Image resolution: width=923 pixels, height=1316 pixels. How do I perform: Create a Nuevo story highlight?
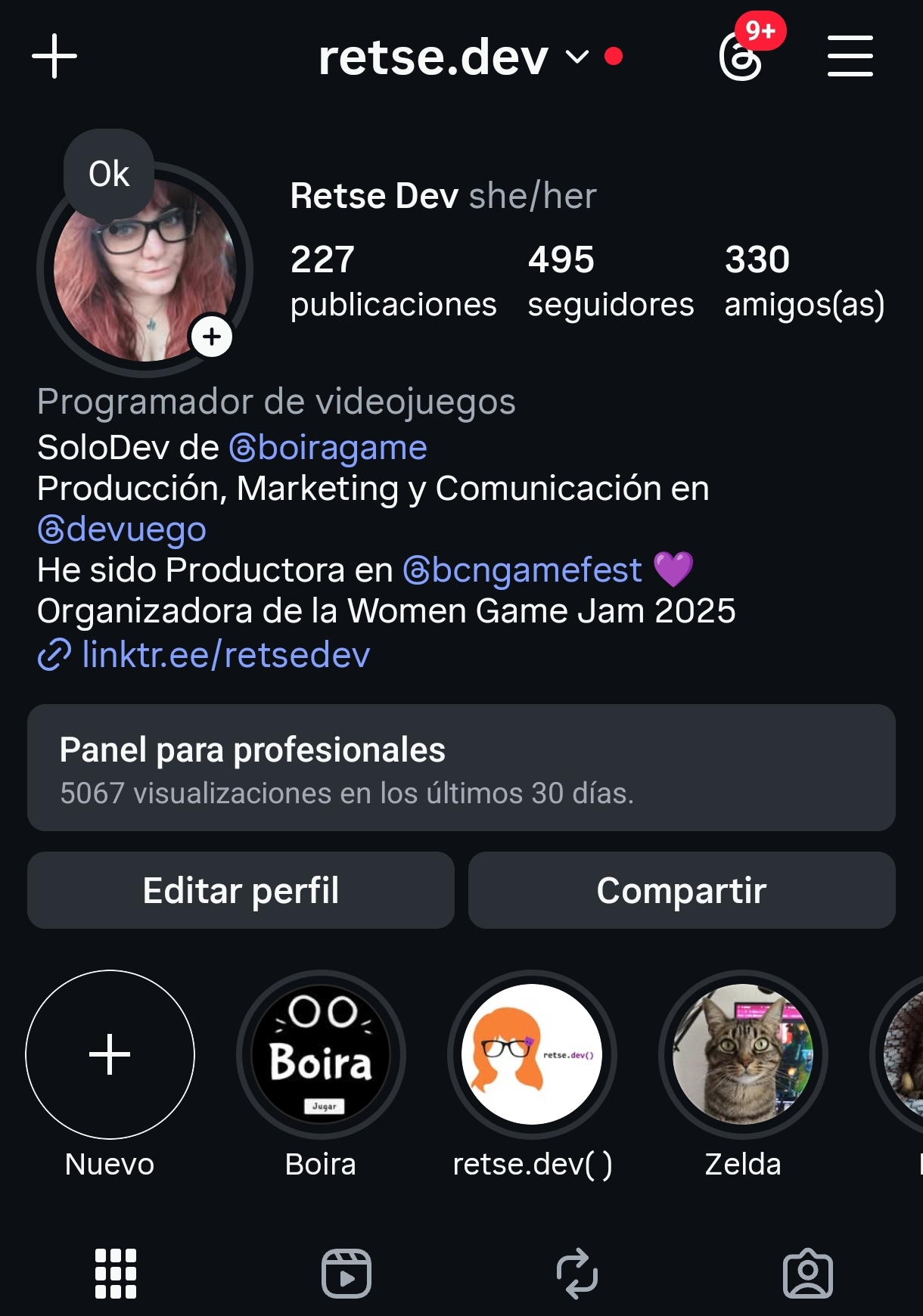tap(110, 1054)
